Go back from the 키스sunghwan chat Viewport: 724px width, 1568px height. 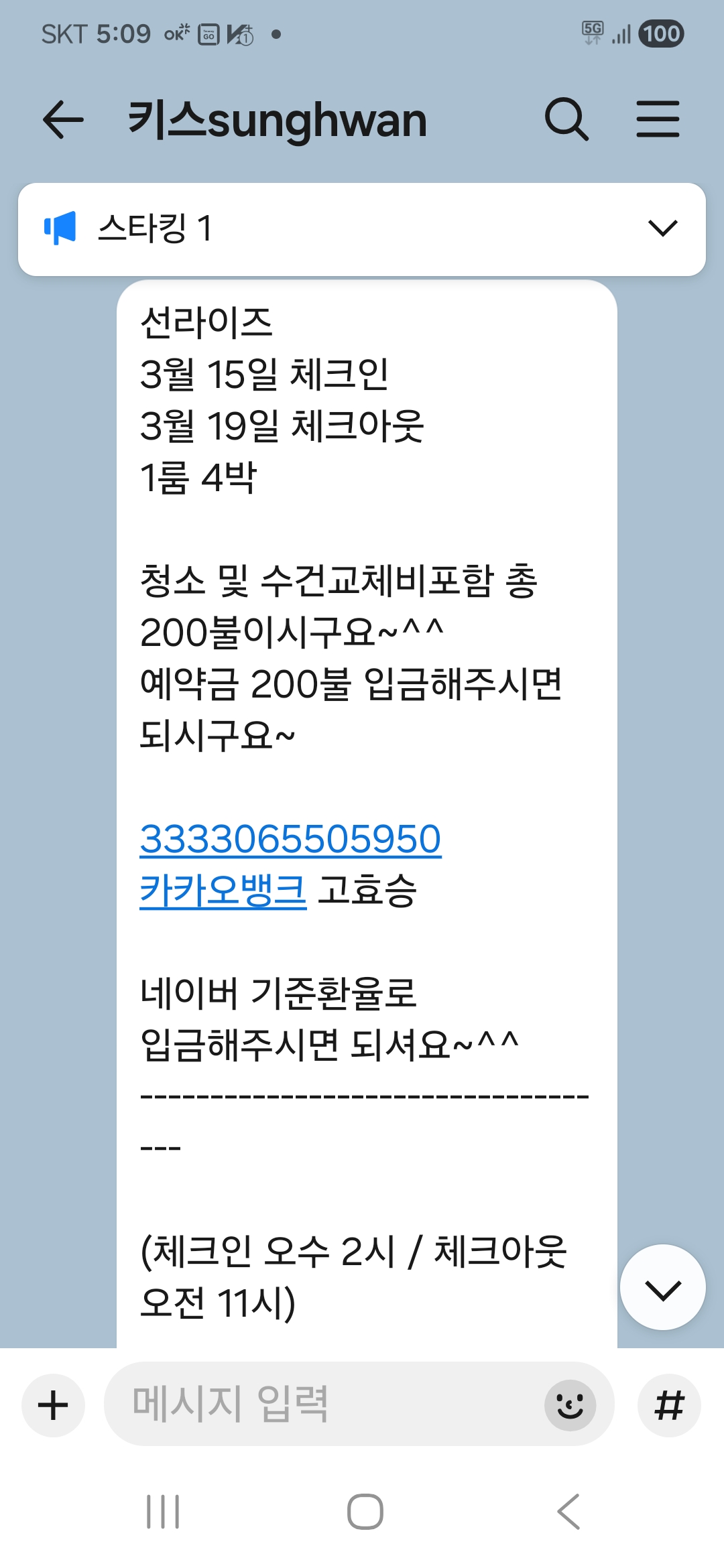click(x=63, y=120)
